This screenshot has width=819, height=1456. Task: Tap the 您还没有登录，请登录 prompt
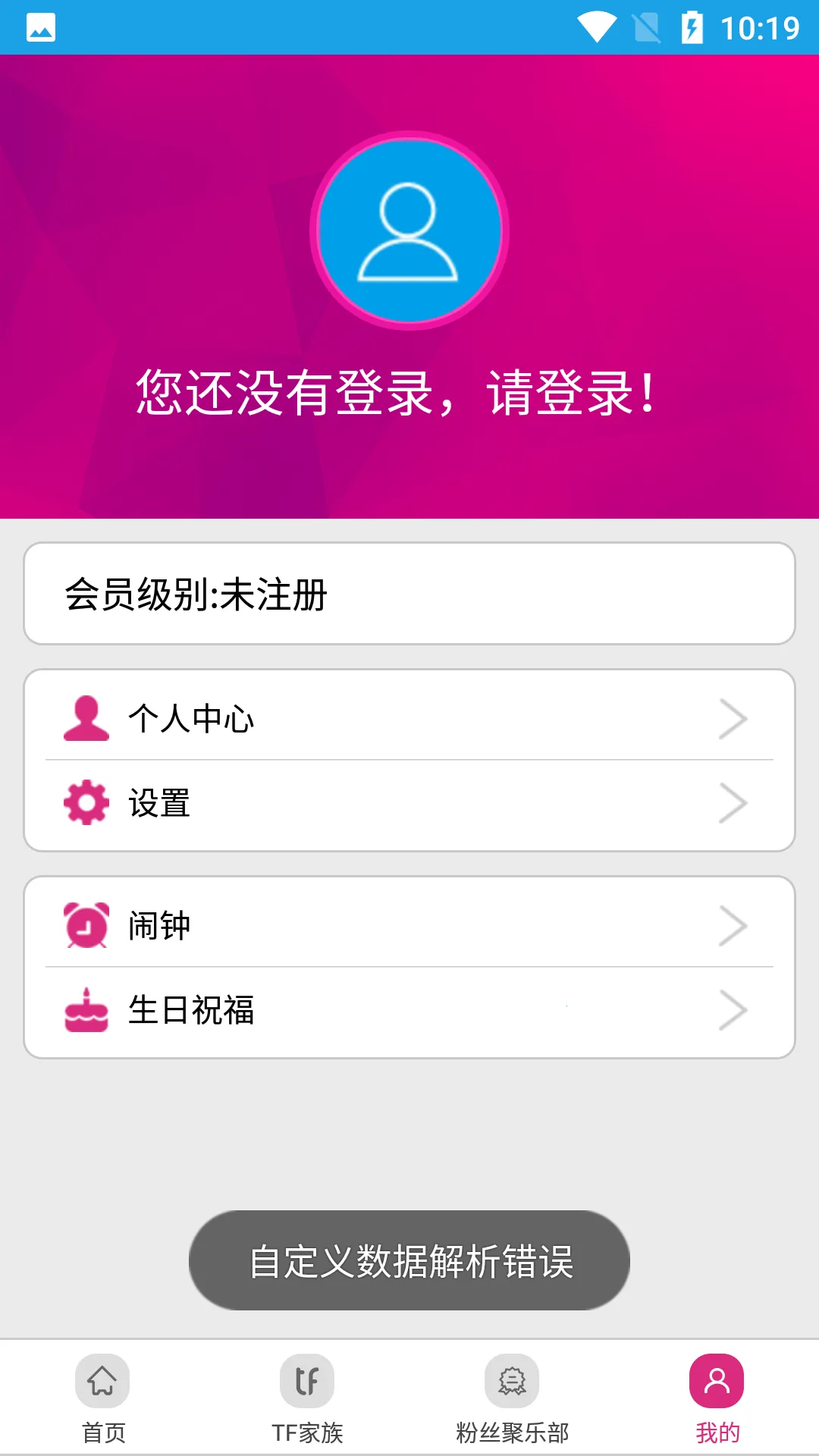coord(409,391)
